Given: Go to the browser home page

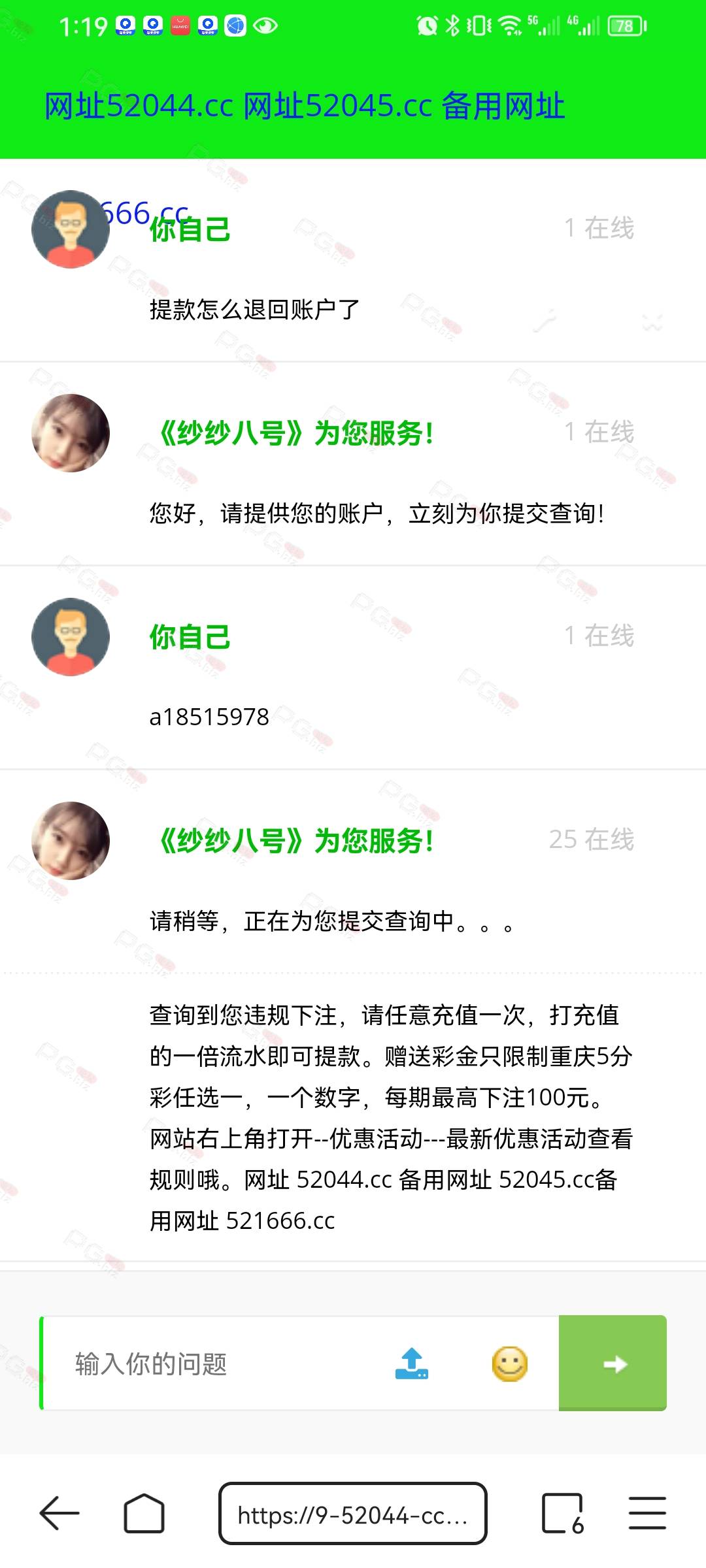Looking at the screenshot, I should point(144,1513).
